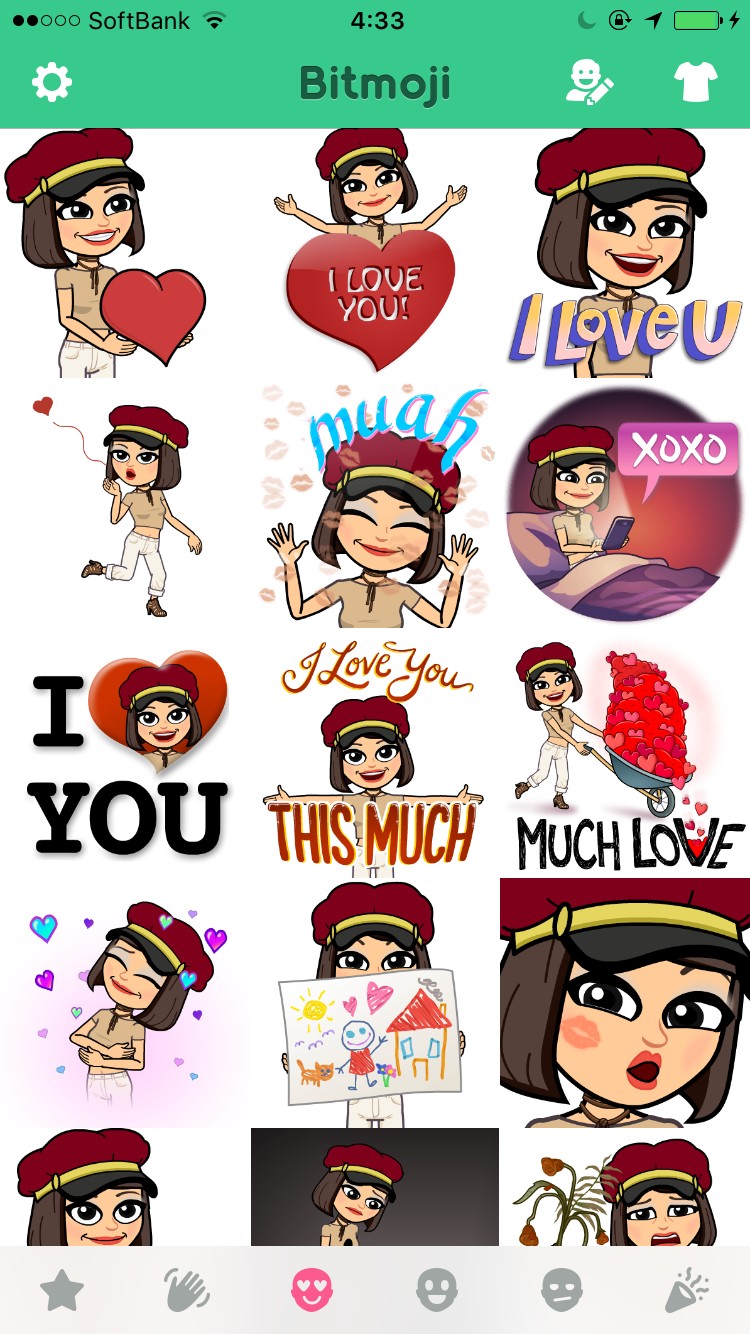
Task: Select the 'MUCH LOVE' wheelbarrow sticker
Action: coord(625,753)
